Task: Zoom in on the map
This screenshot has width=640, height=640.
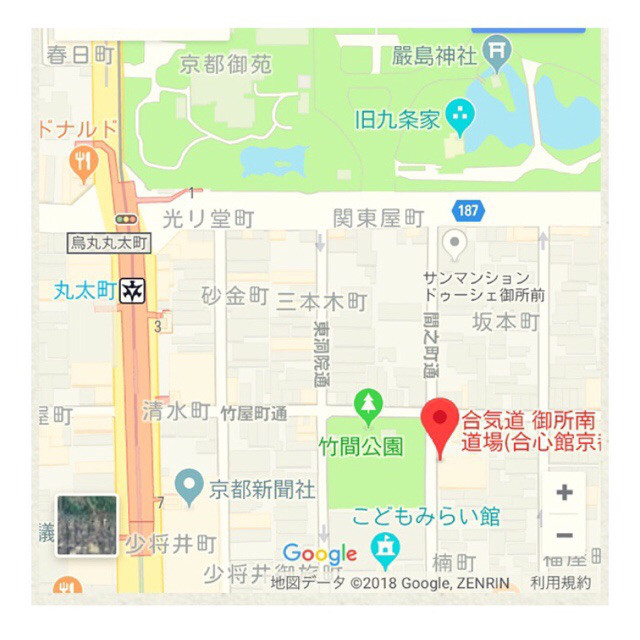Action: tap(564, 492)
